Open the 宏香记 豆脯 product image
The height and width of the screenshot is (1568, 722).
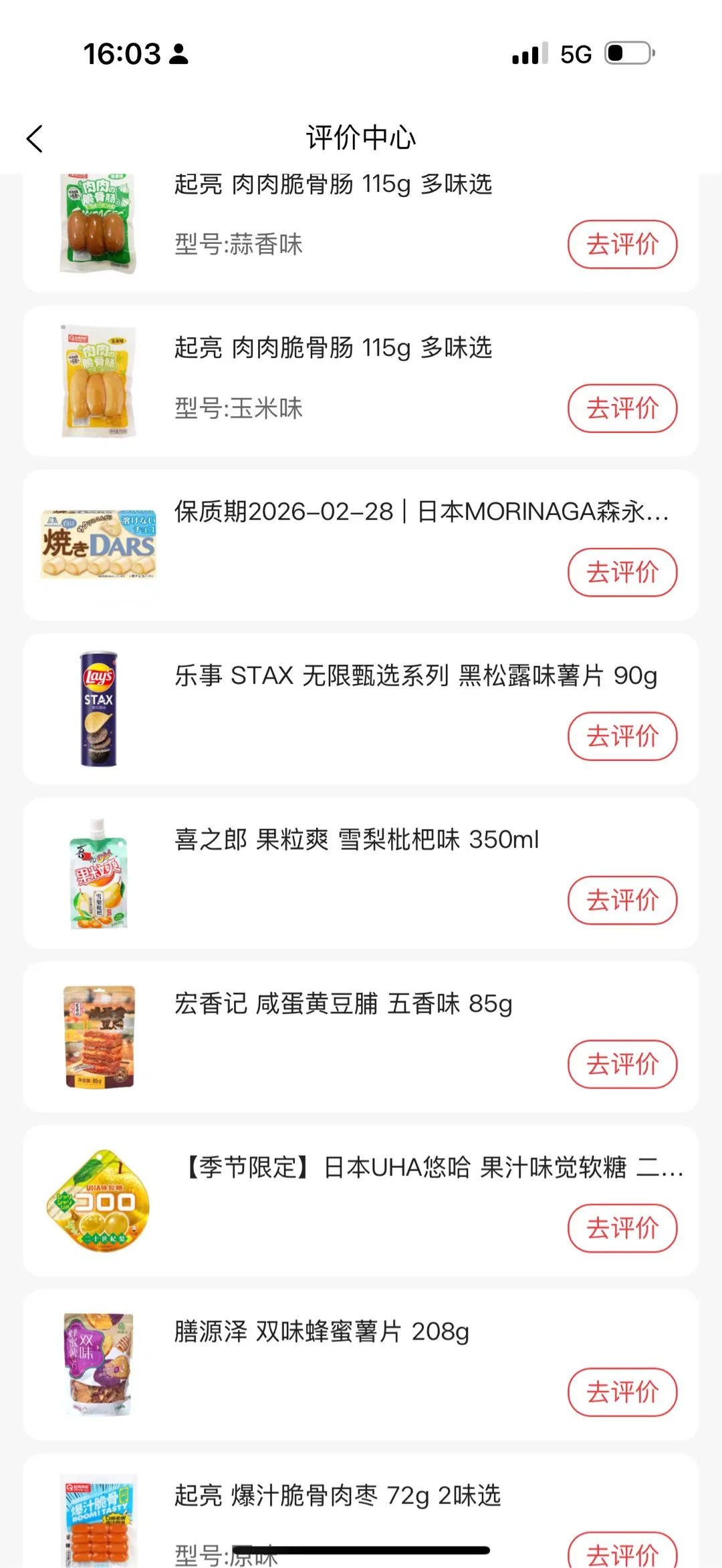[x=99, y=1037]
